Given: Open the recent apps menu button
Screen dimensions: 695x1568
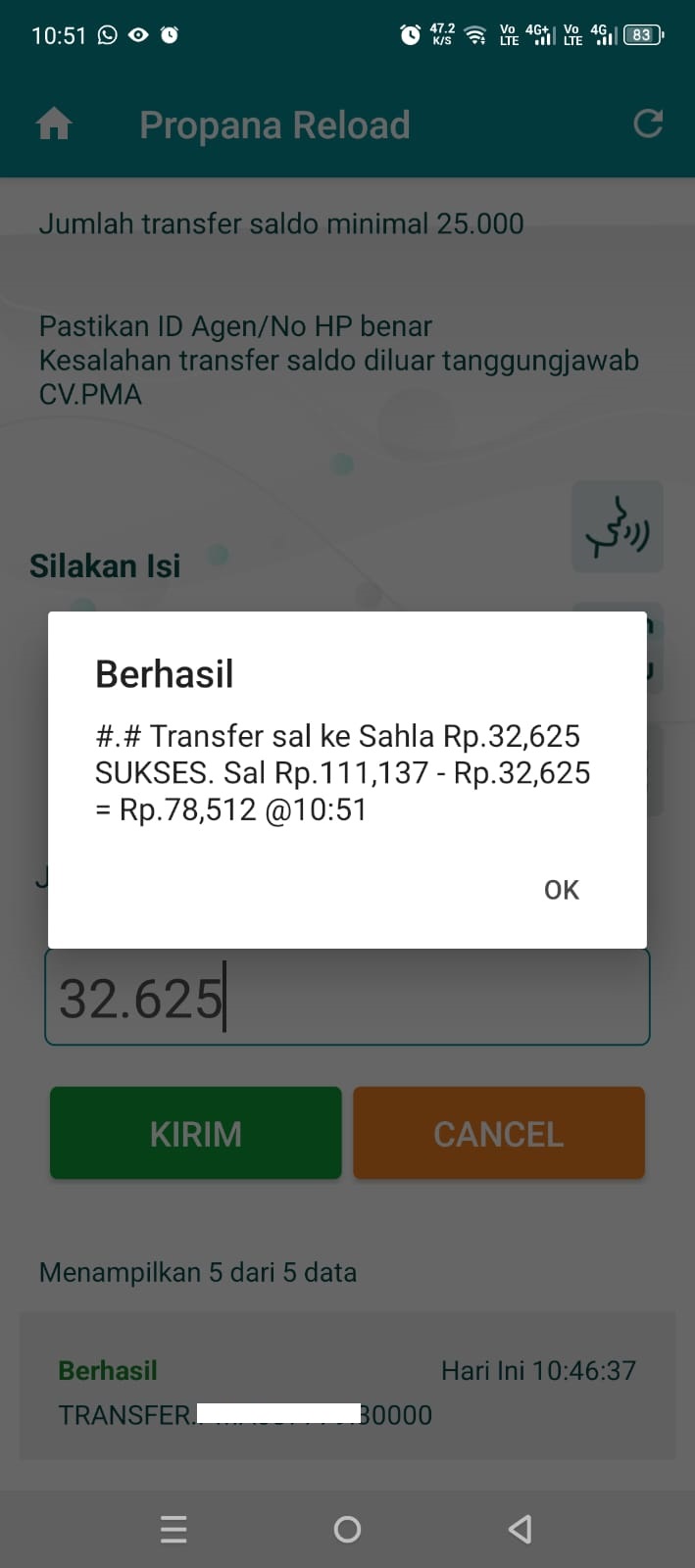Looking at the screenshot, I should click(174, 1529).
